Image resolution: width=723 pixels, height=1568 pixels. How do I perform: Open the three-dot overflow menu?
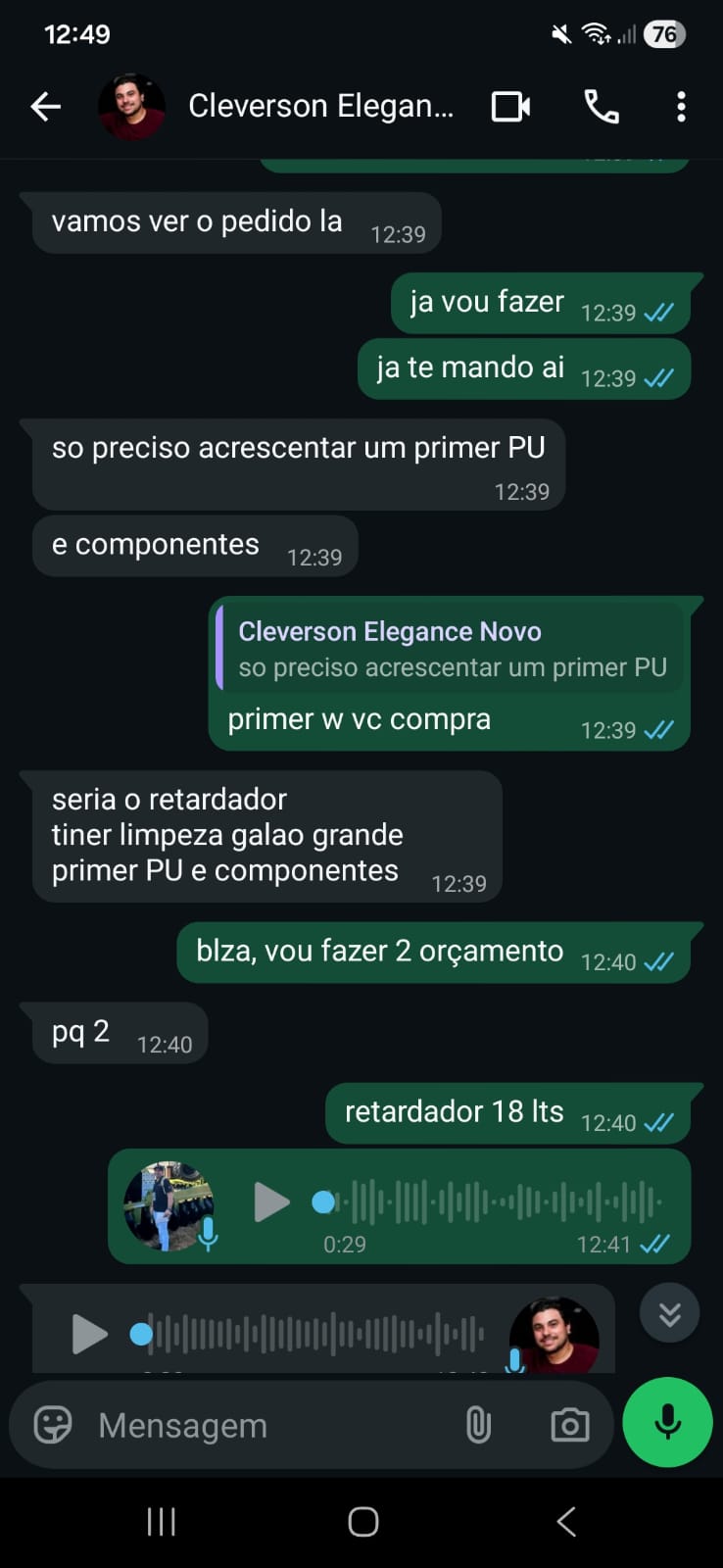coord(681,106)
